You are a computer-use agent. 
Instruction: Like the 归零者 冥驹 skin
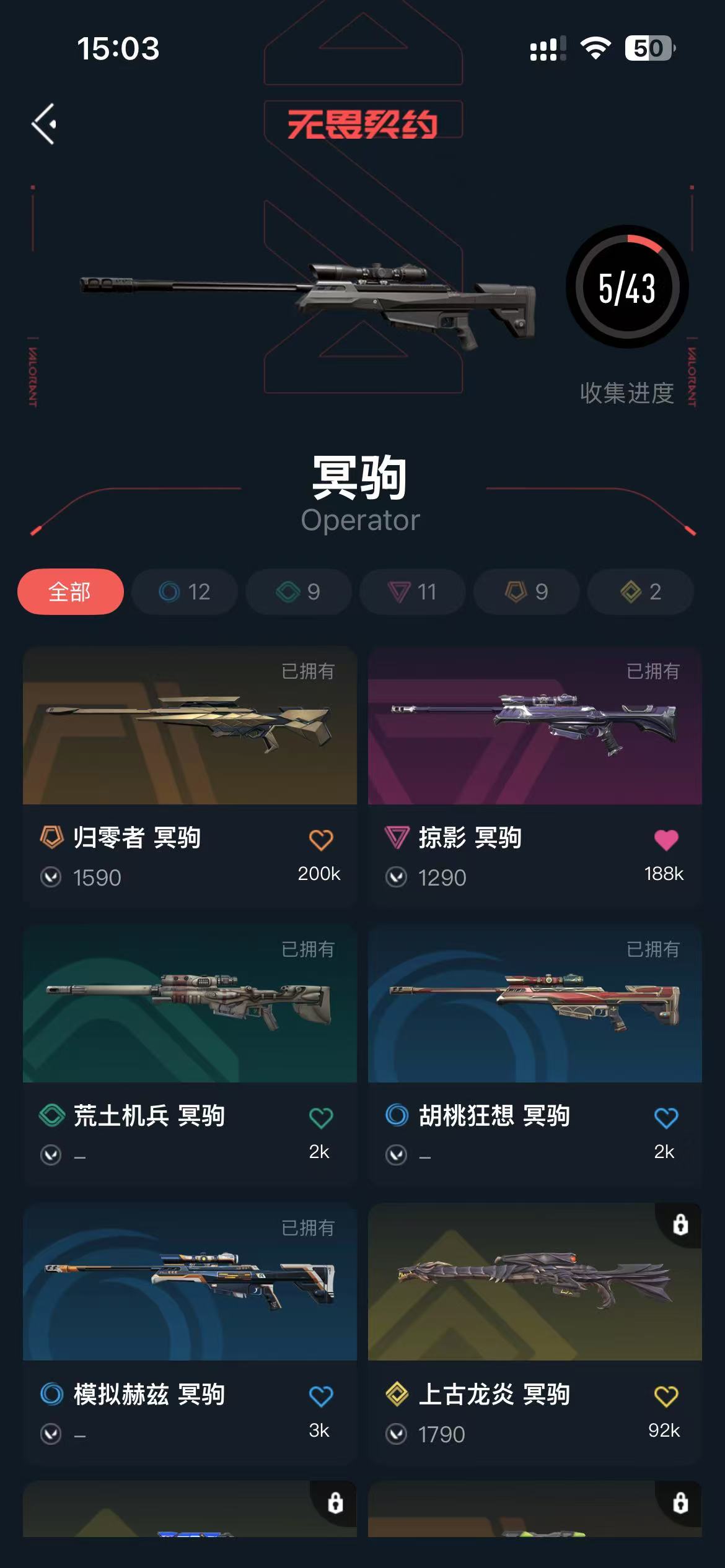coord(321,840)
